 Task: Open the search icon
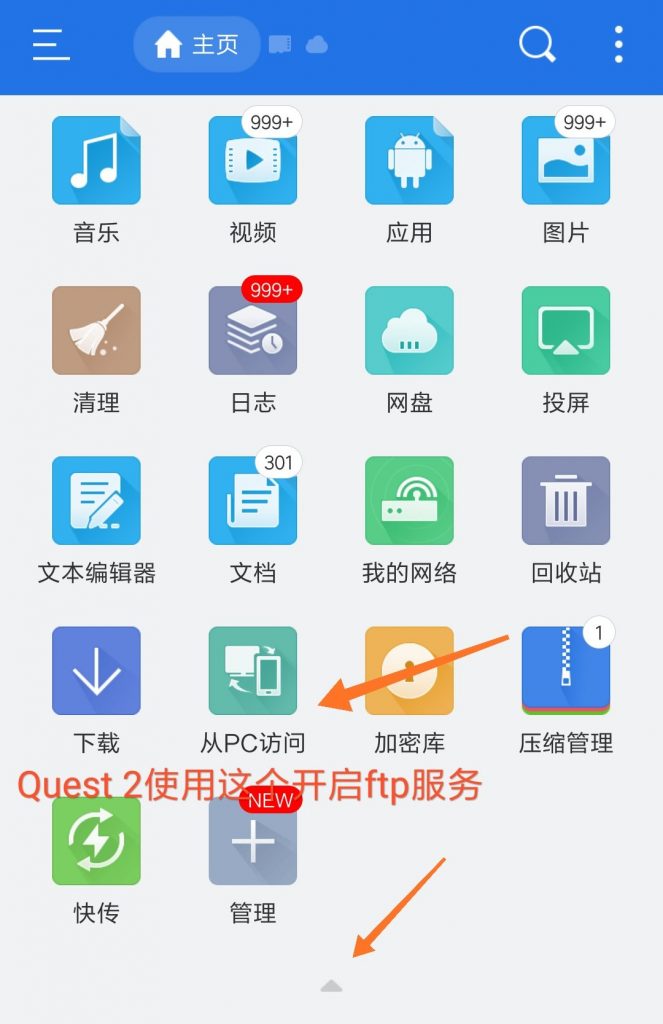click(x=537, y=45)
